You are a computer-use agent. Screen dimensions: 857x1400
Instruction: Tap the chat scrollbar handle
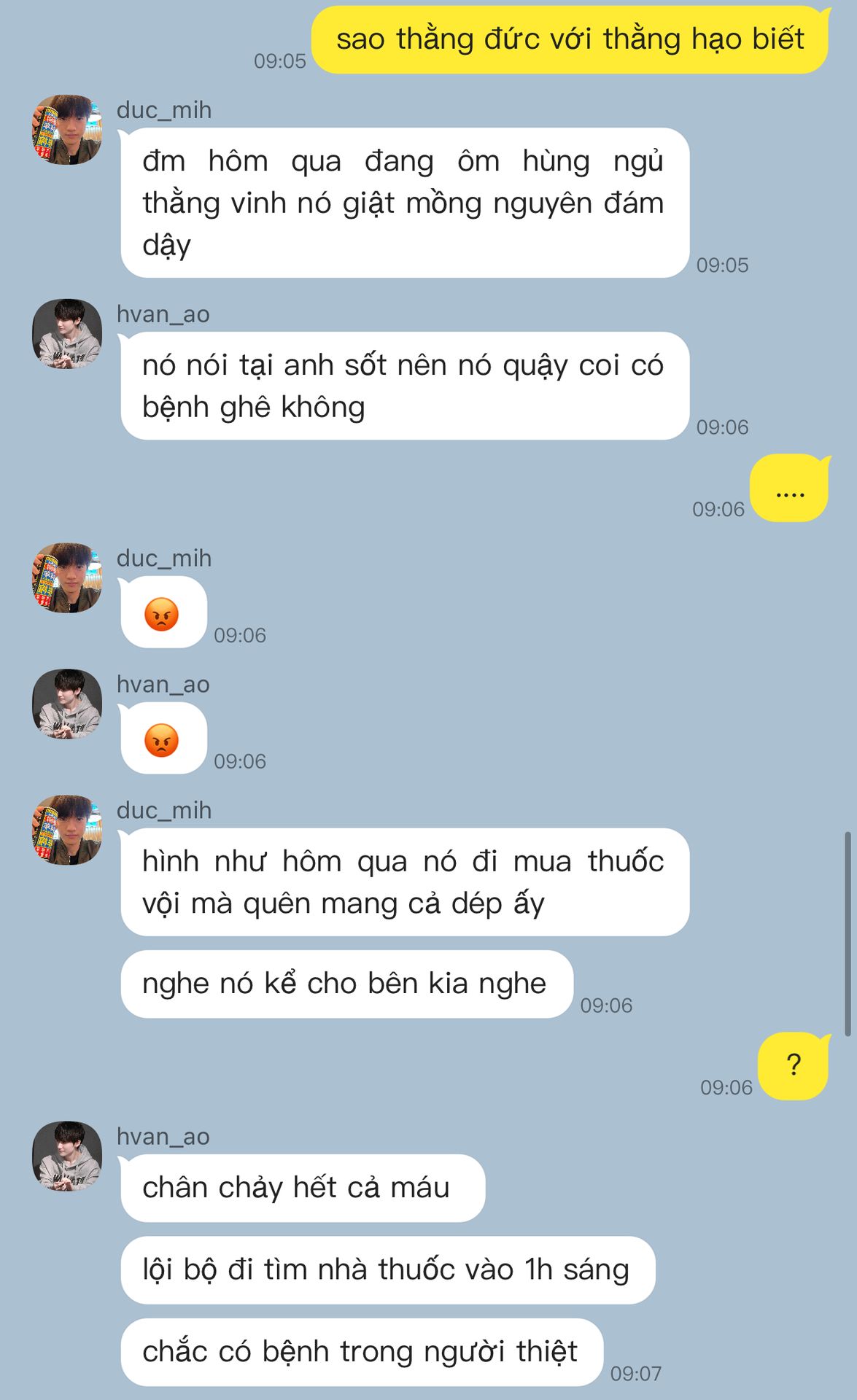(x=848, y=933)
